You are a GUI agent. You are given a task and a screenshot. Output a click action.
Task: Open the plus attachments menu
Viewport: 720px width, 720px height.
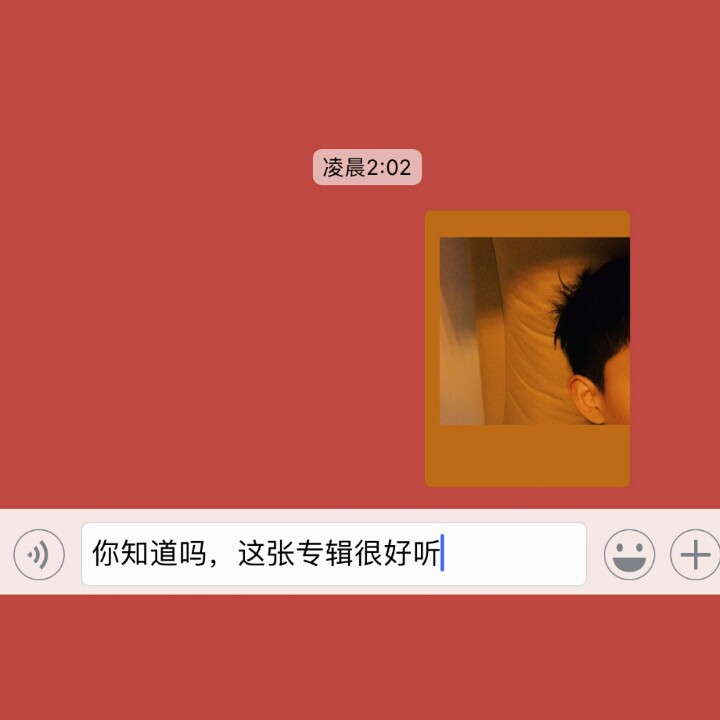695,554
